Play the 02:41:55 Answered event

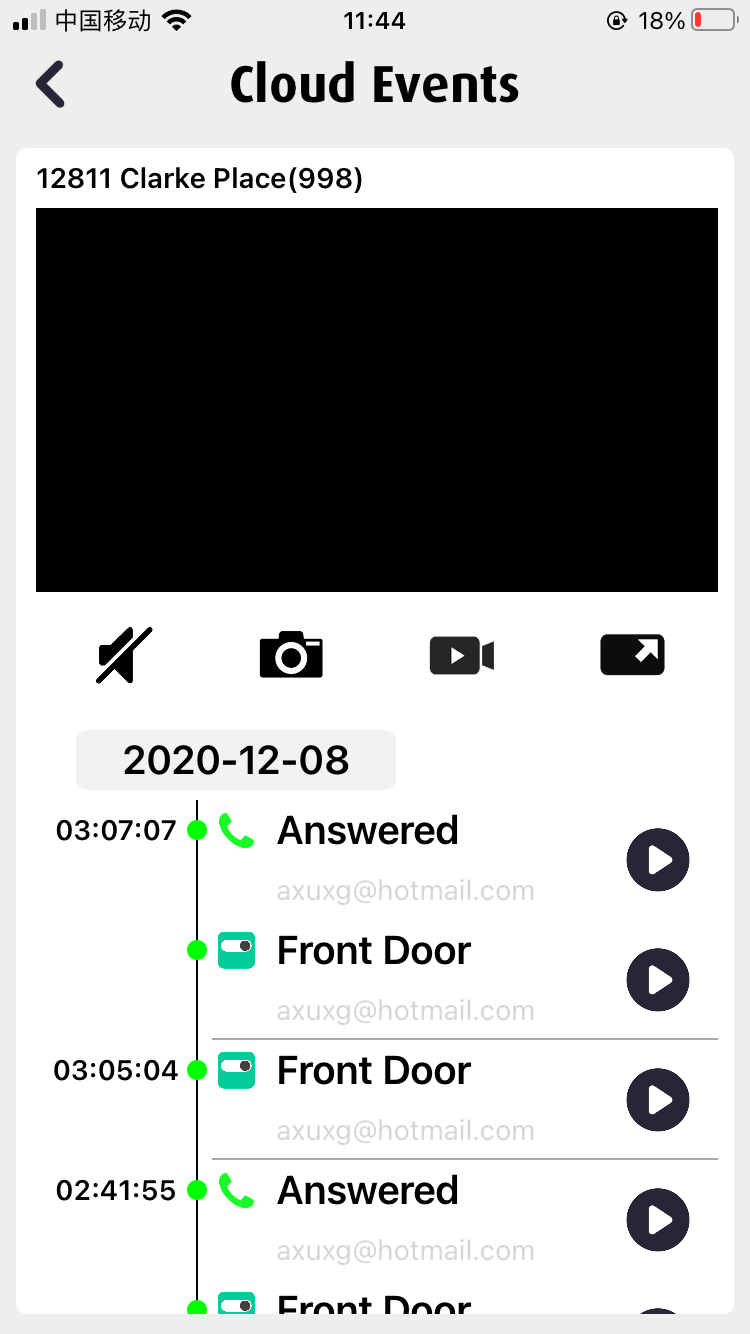(x=658, y=1220)
